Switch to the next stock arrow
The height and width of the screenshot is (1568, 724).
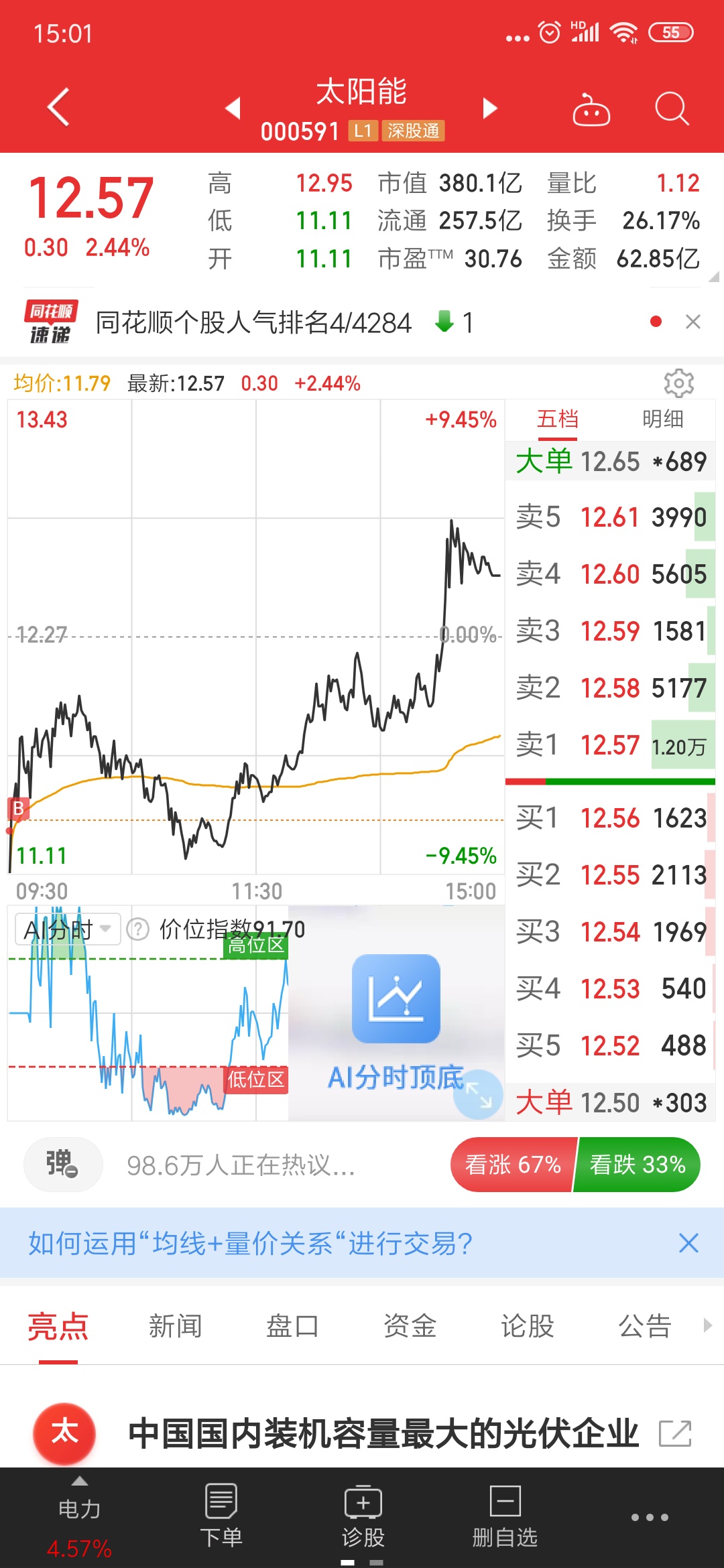[x=491, y=108]
